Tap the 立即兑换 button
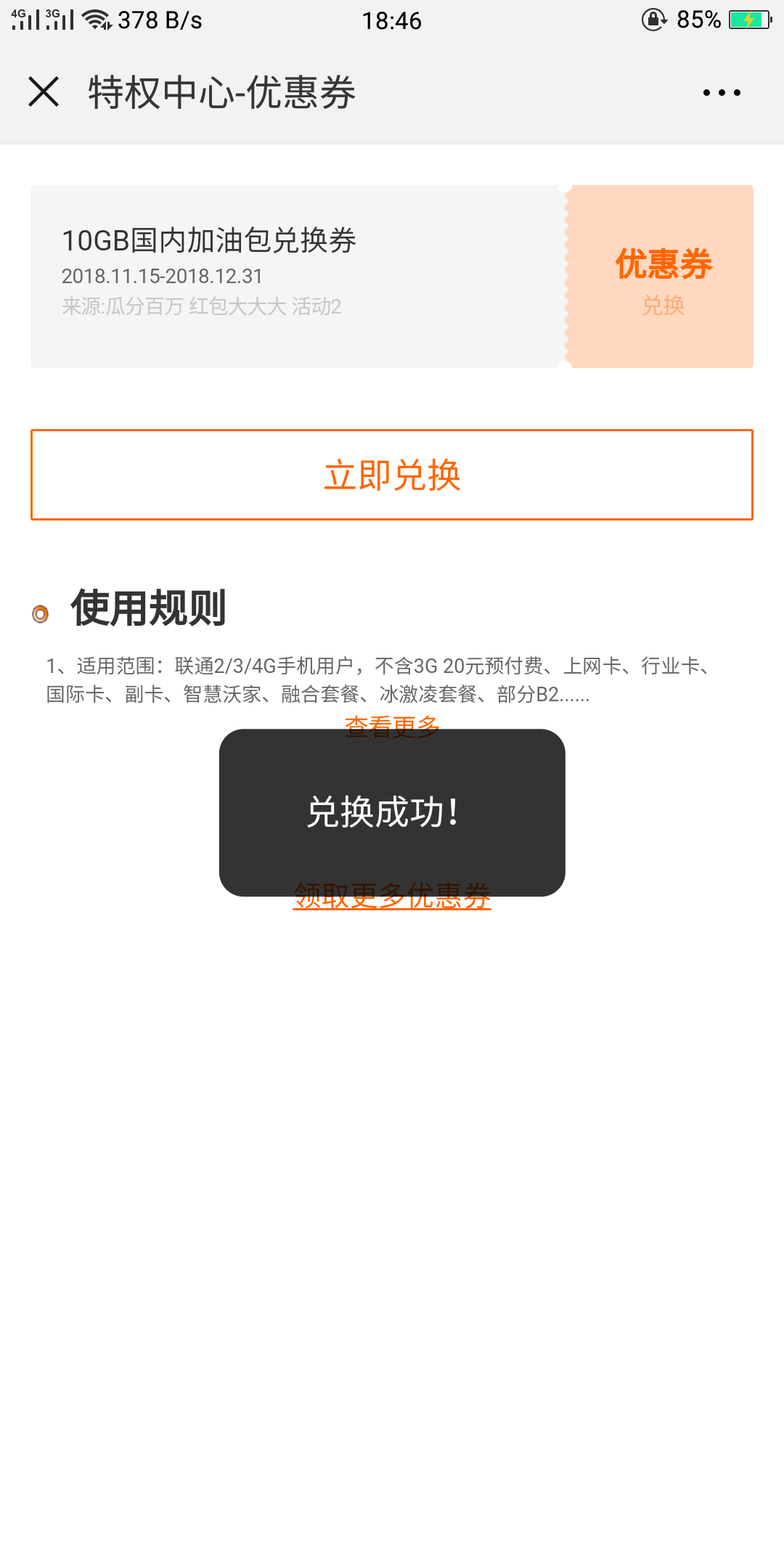Screen dimensions: 784x1568 (392, 475)
